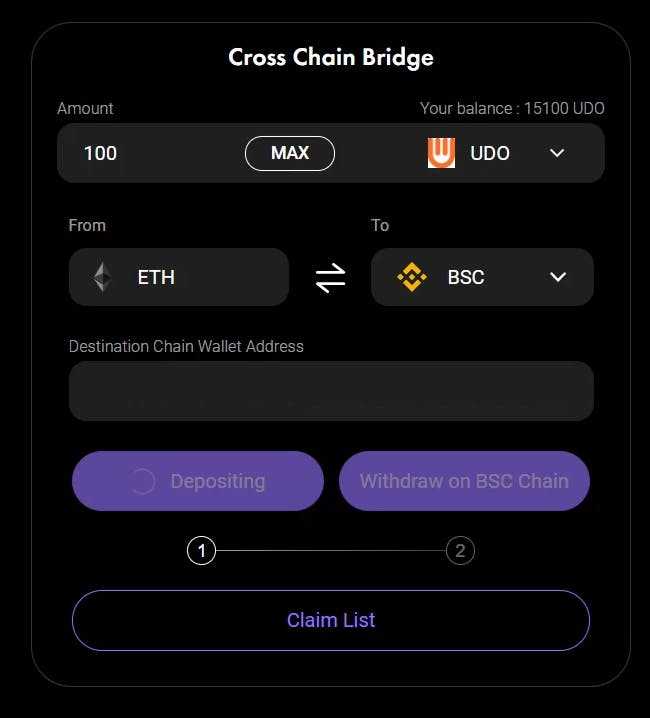
Task: Expand the UDO token dropdown
Action: click(557, 153)
